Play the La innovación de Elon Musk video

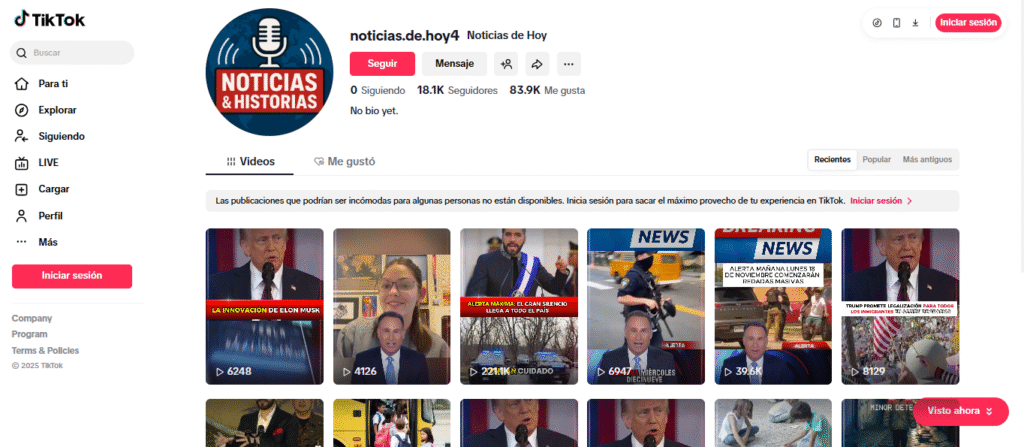point(264,306)
